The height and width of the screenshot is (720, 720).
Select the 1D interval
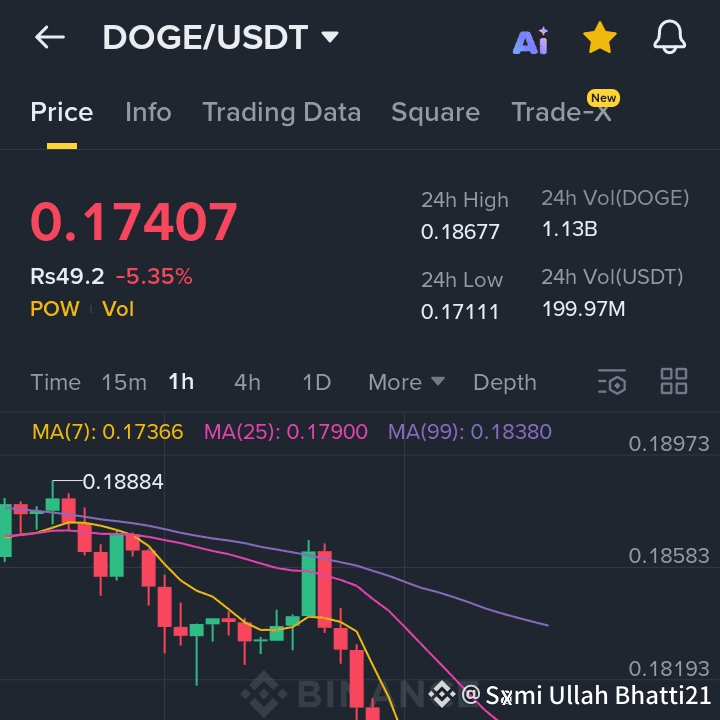point(317,382)
